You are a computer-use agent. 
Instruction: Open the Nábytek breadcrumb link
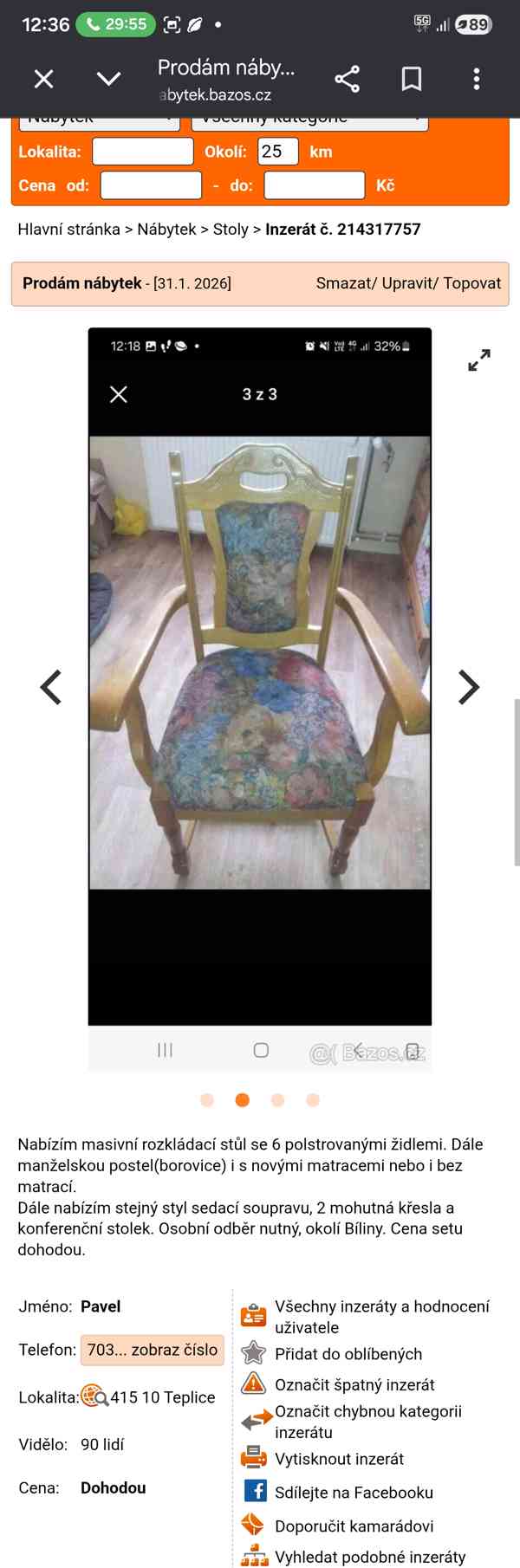coord(166,230)
